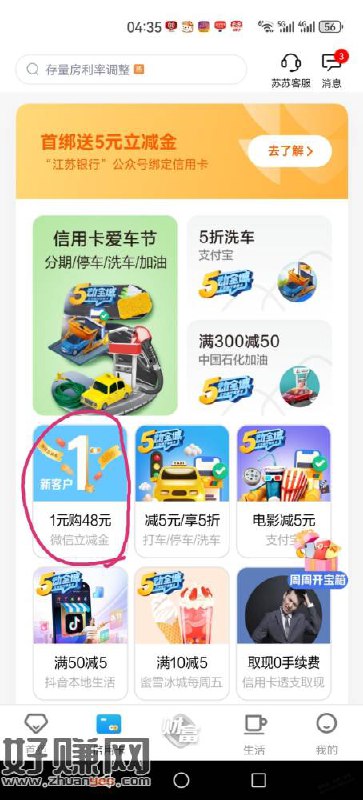
Task: Open the 消息 messages inbox
Action: click(332, 70)
